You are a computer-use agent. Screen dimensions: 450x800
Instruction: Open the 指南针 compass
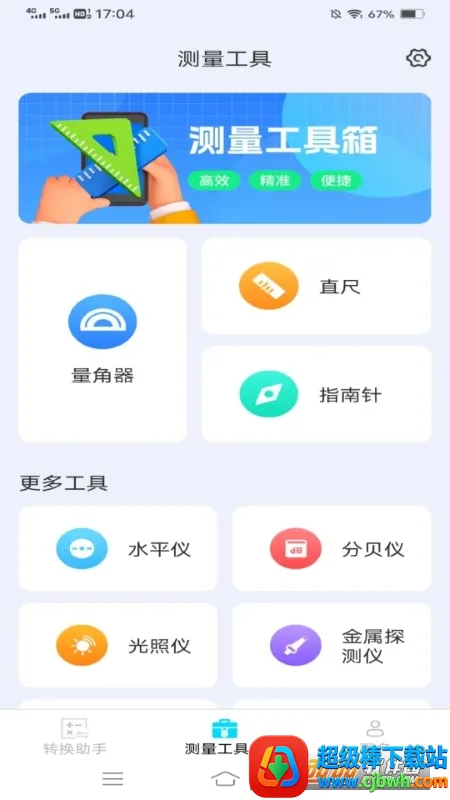click(316, 394)
